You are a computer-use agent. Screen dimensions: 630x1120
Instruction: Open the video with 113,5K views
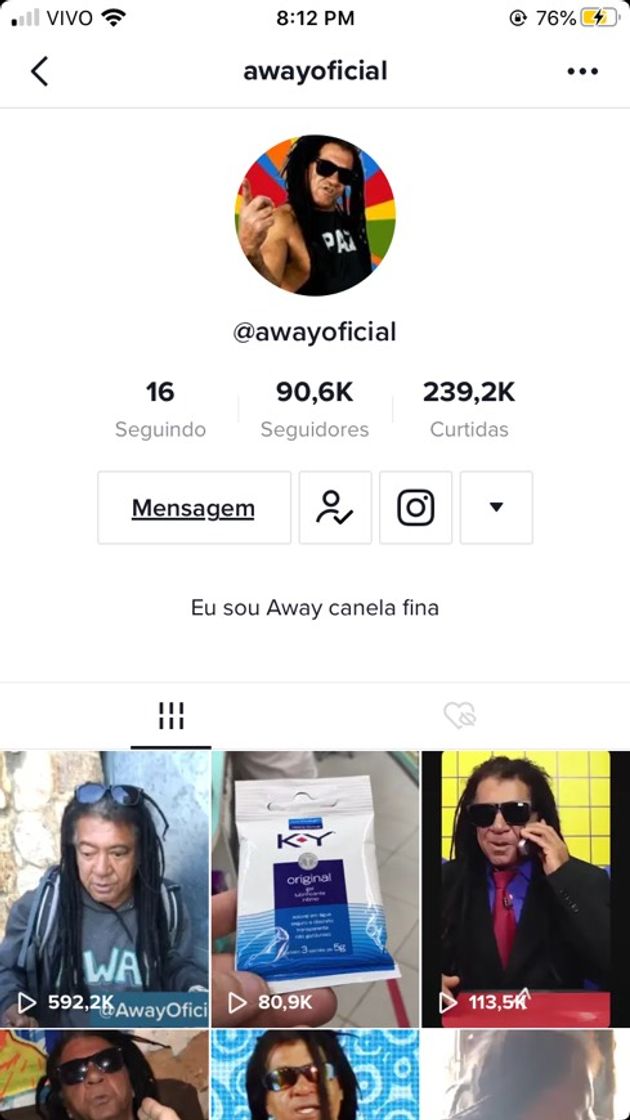pyautogui.click(x=525, y=889)
